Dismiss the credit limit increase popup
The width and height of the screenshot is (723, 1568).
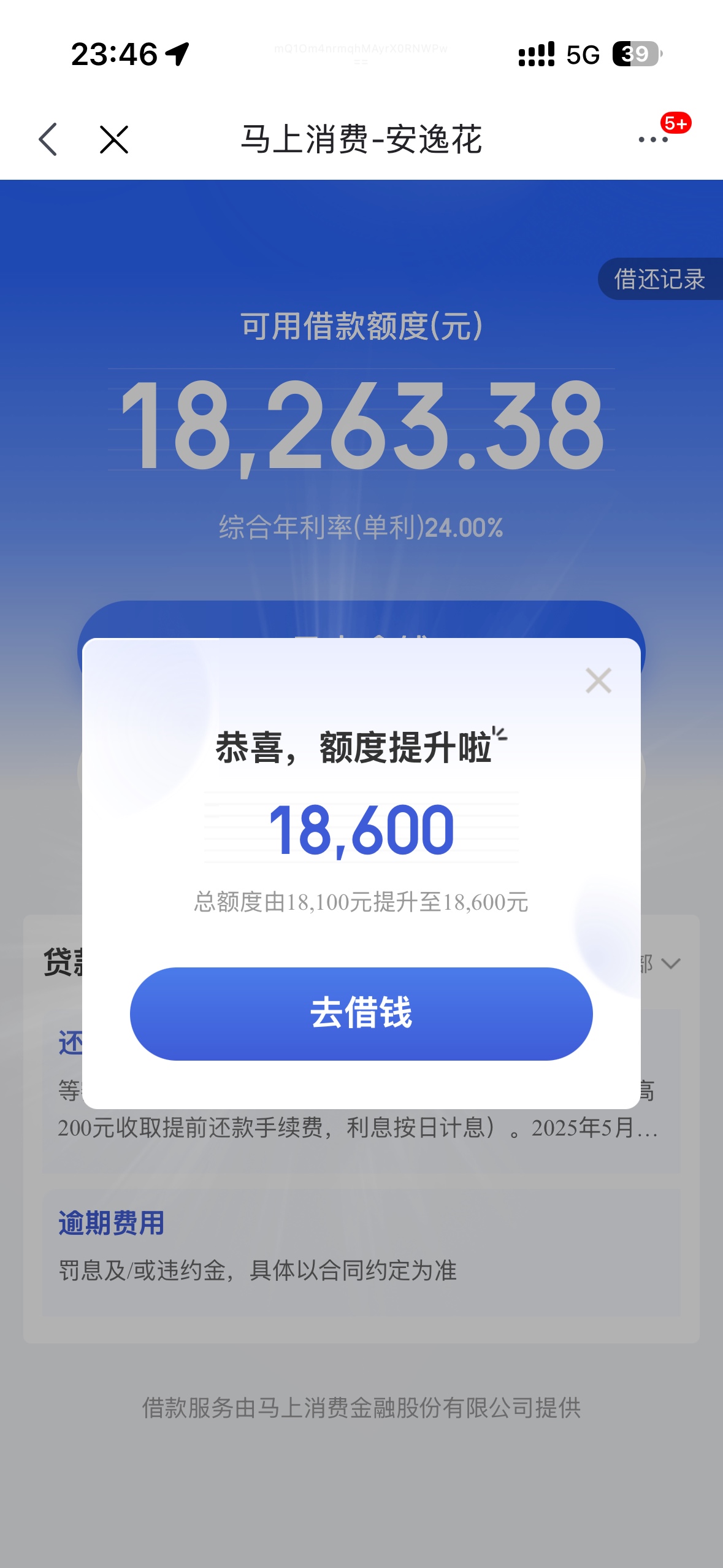[x=598, y=680]
